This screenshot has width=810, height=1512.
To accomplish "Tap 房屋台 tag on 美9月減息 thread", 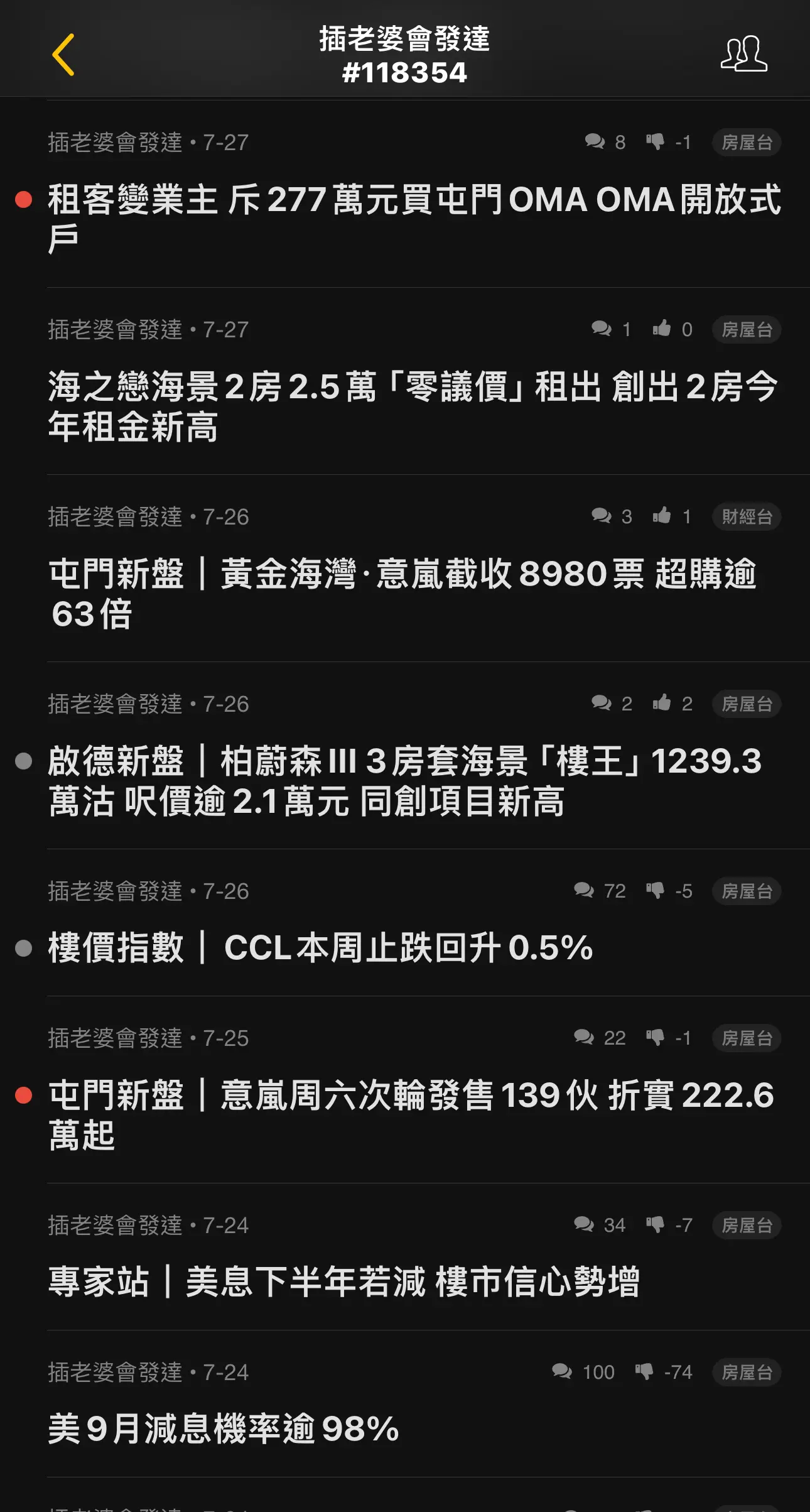I will pos(747,1372).
